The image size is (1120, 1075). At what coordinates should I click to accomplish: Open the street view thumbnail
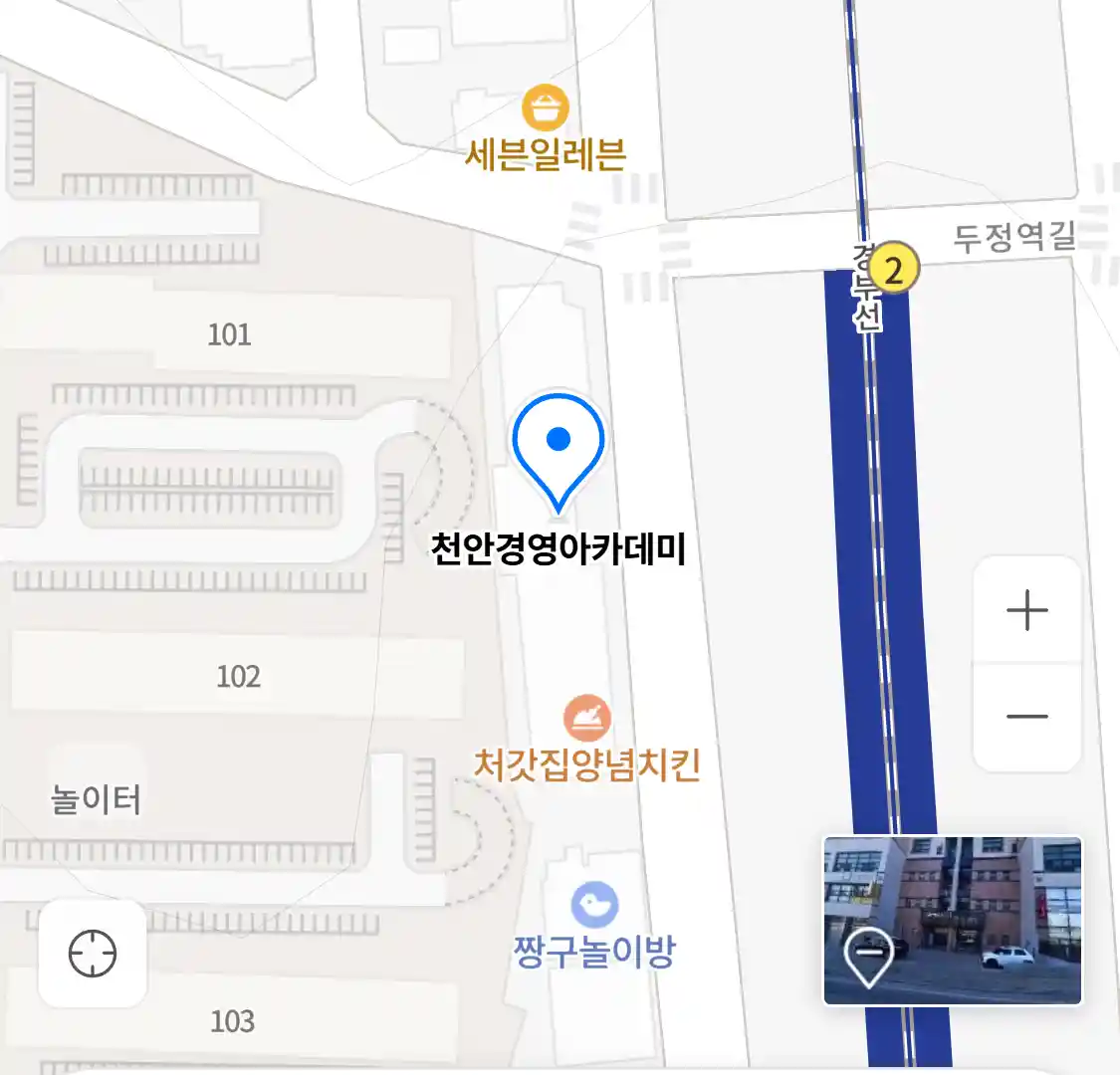952,921
